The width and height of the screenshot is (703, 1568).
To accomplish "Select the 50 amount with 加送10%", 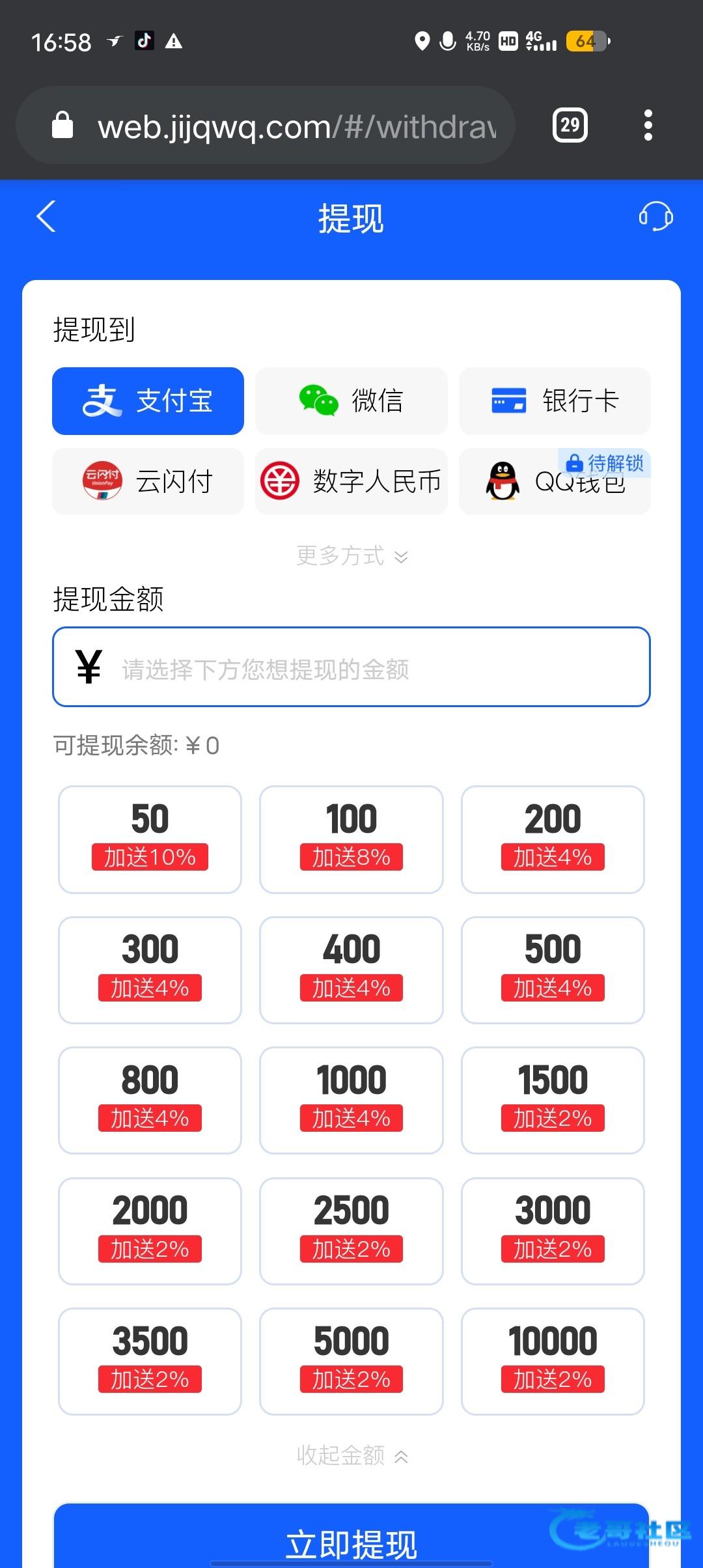I will (x=150, y=839).
